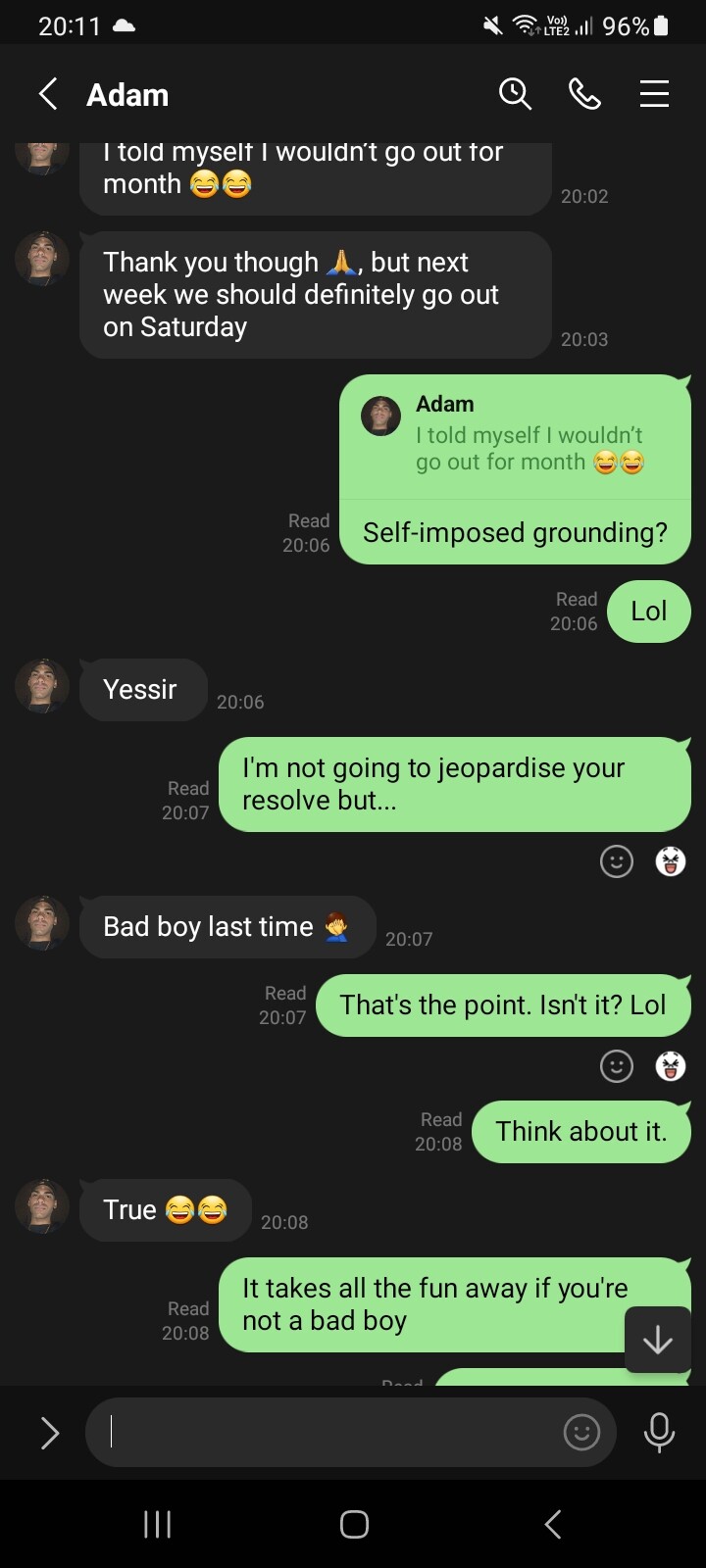Tap the system back button
Image resolution: width=706 pixels, height=1568 pixels.
(x=553, y=1524)
